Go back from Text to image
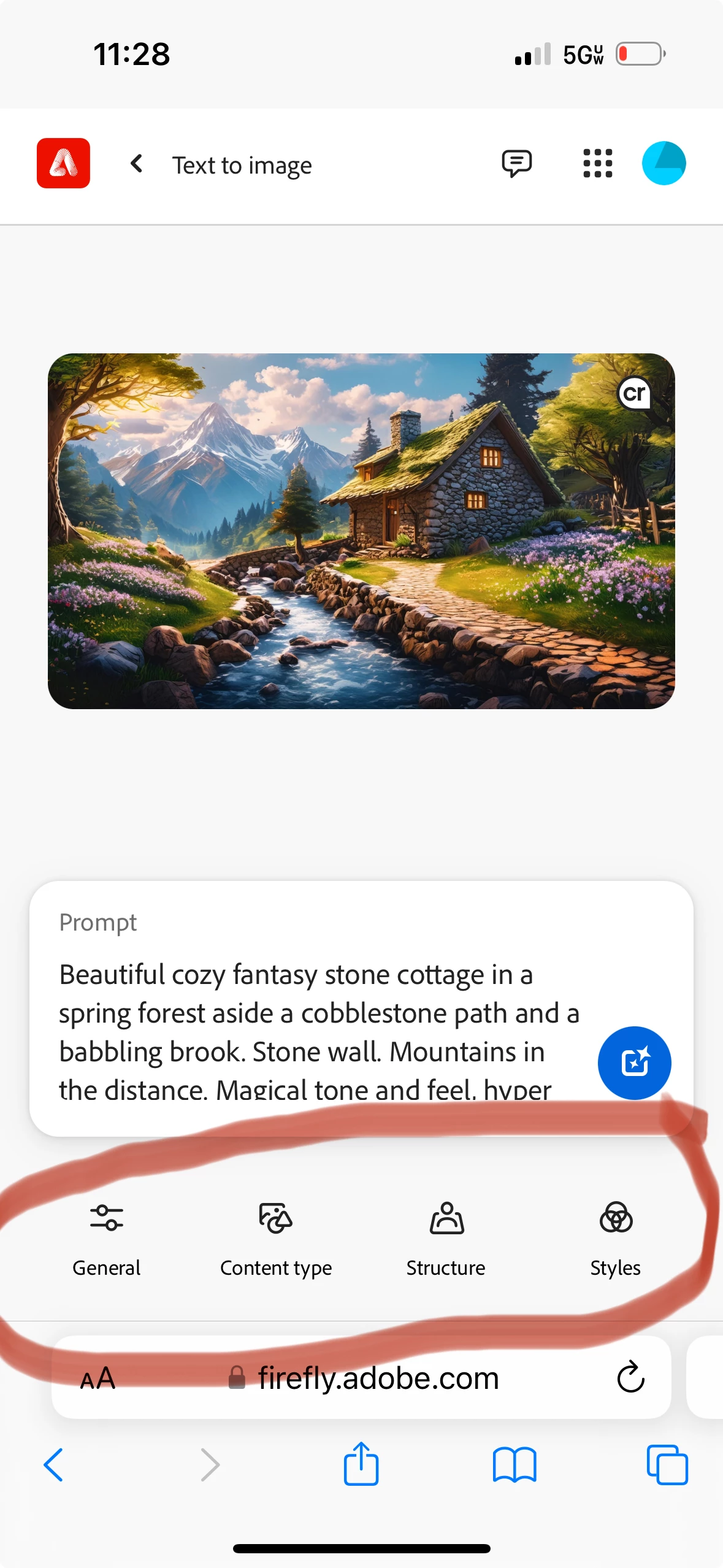The height and width of the screenshot is (1568, 723). [x=137, y=164]
